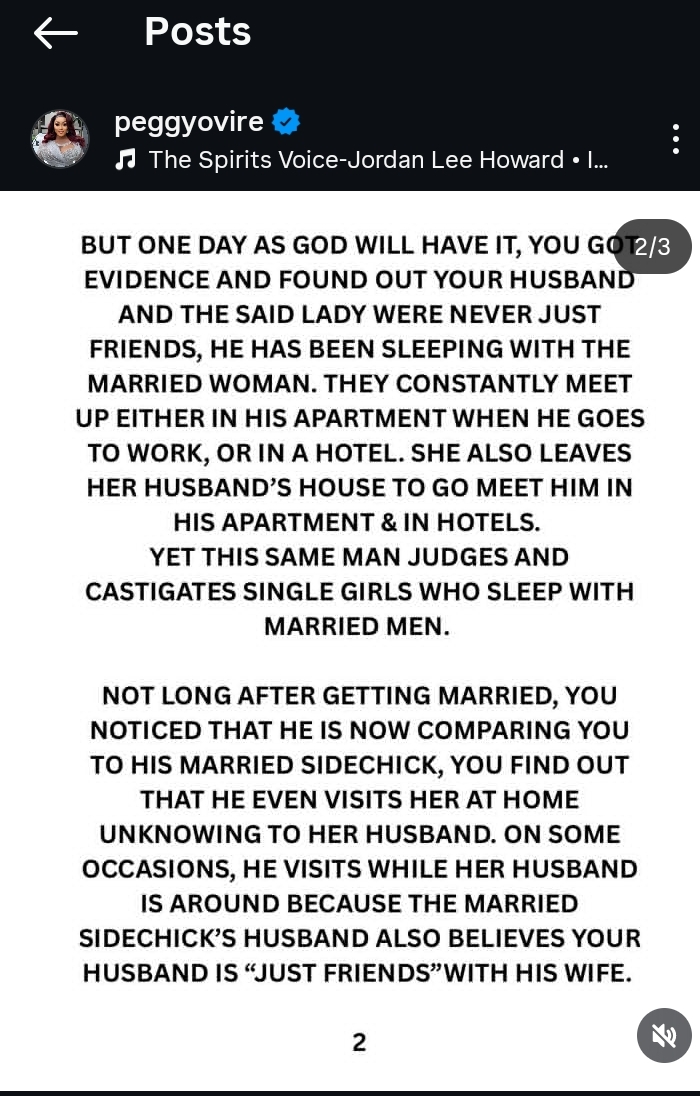Open peggyovire's profile picture
This screenshot has width=700, height=1096.
60,139
